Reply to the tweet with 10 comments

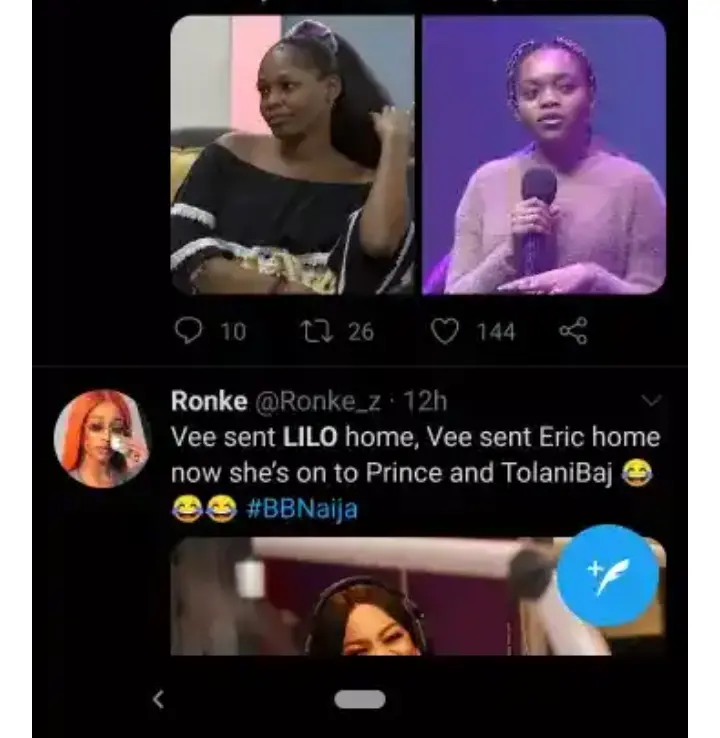(x=189, y=331)
